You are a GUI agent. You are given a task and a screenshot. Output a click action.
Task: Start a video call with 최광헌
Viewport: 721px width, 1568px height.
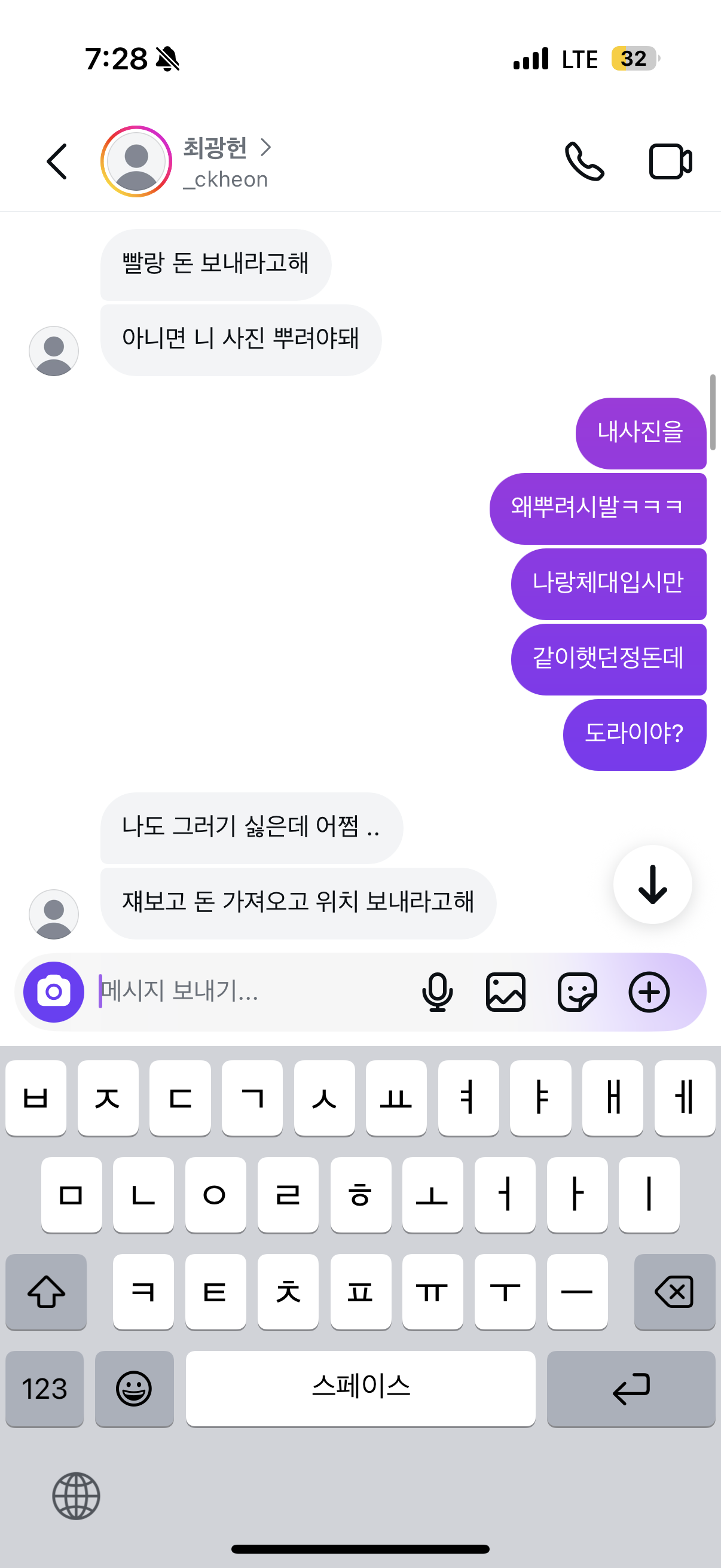670,161
